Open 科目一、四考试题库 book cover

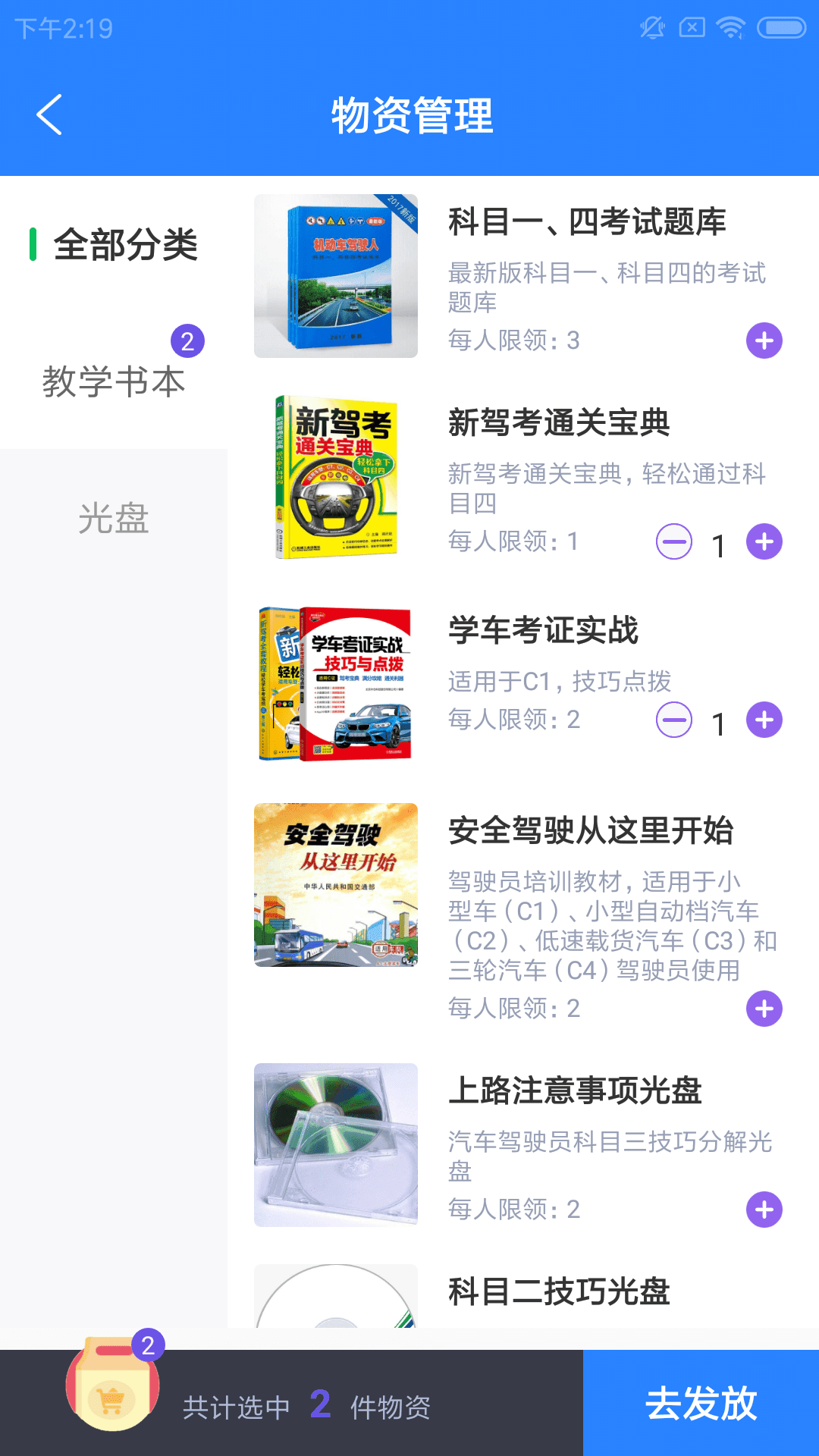coord(336,276)
